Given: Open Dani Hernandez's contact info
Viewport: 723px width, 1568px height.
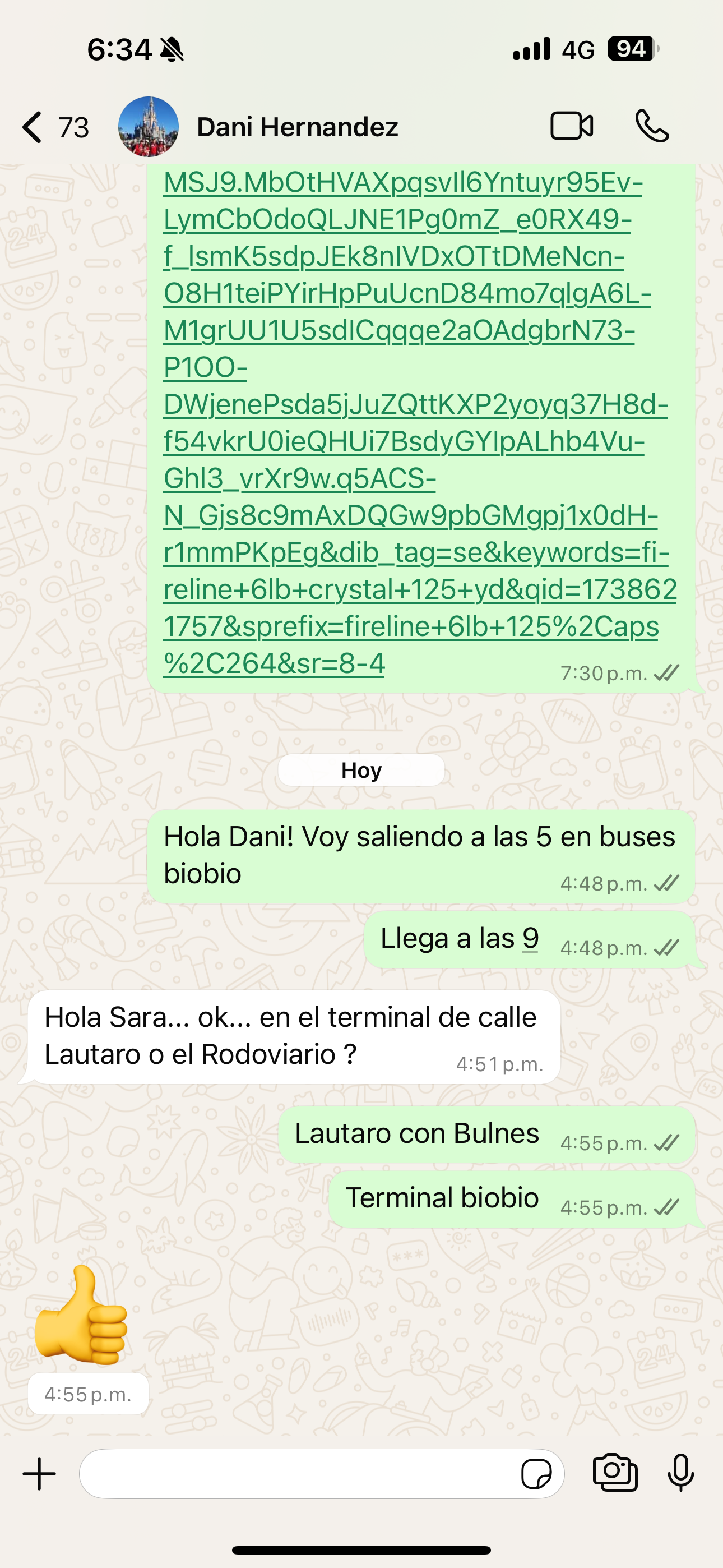Looking at the screenshot, I should click(x=297, y=127).
